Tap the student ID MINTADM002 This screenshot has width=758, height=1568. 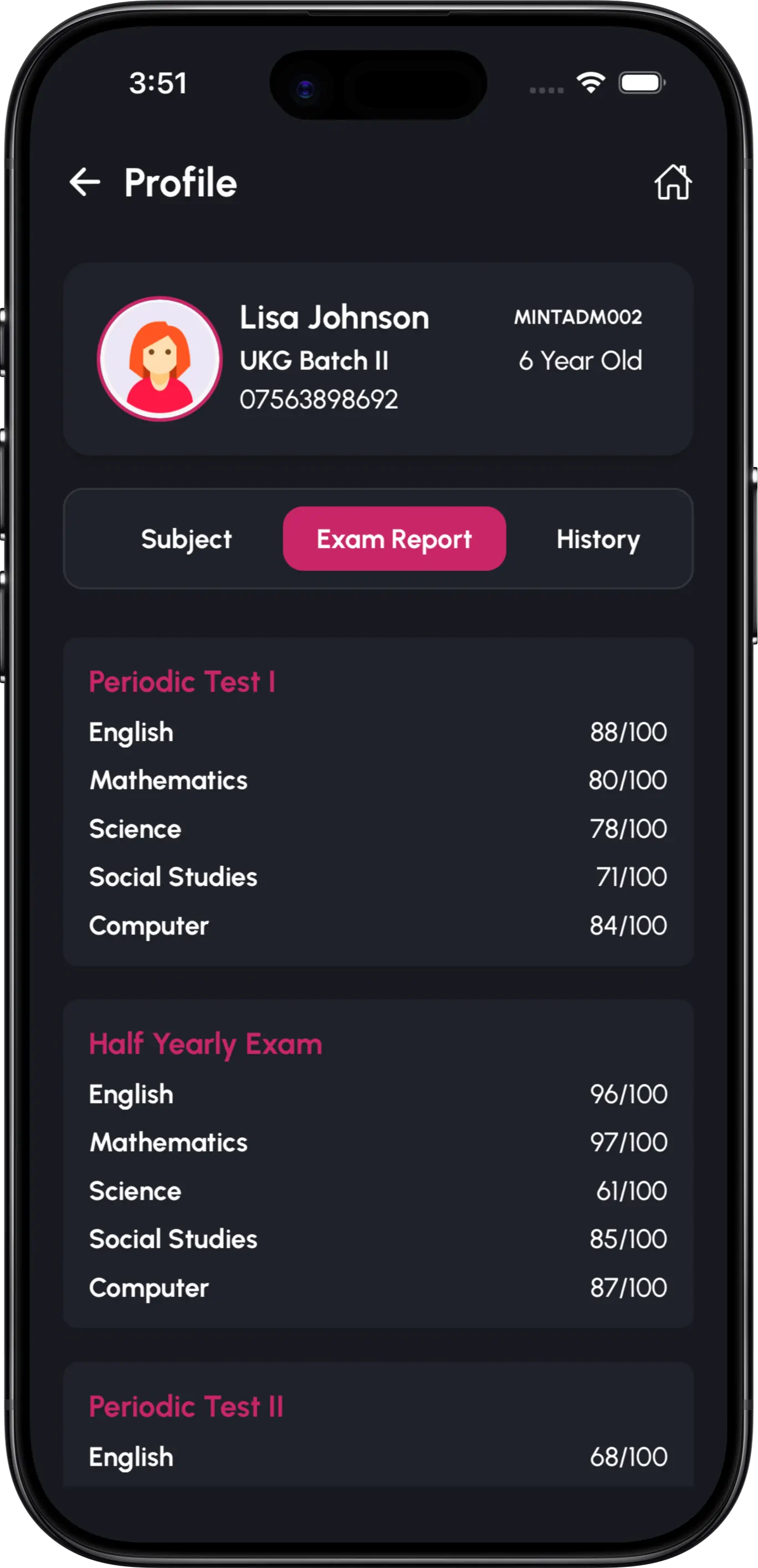[x=578, y=317]
